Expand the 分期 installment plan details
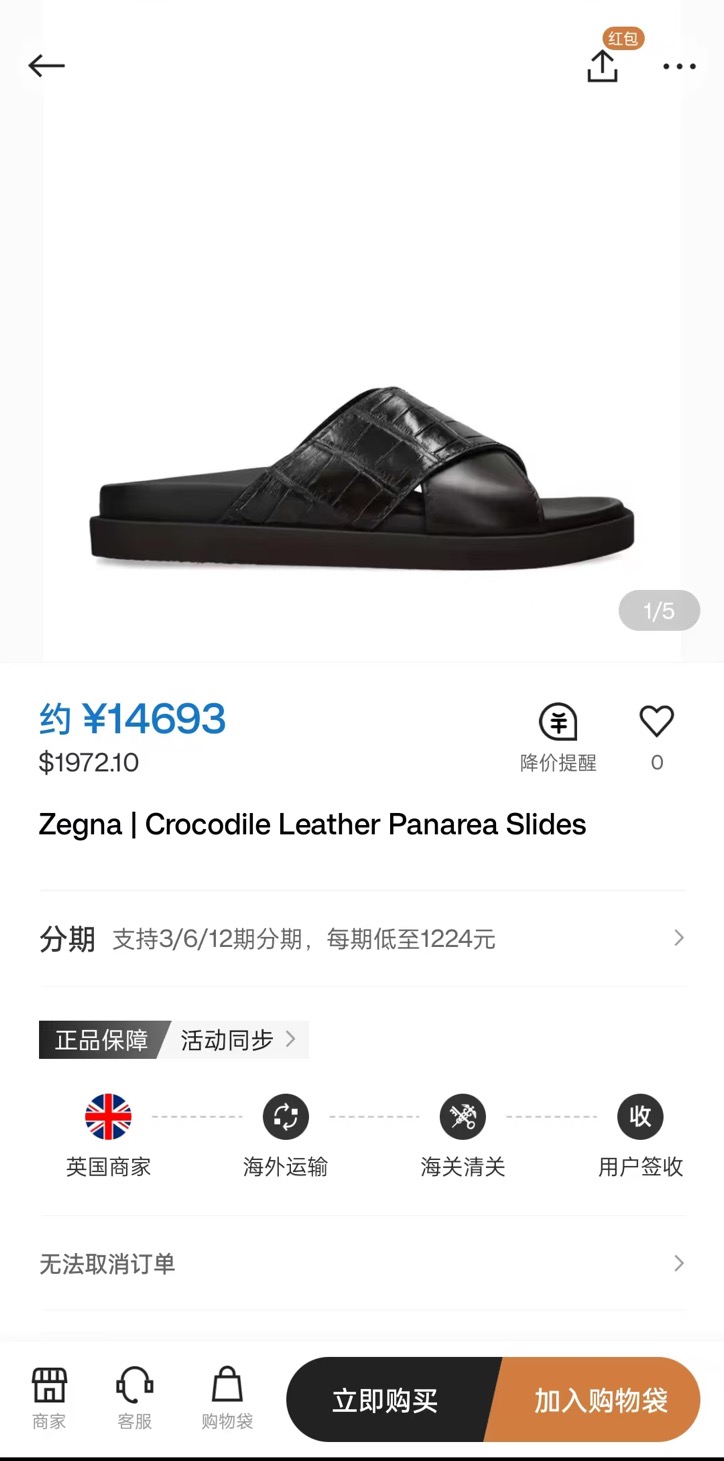The image size is (724, 1461). tap(362, 938)
